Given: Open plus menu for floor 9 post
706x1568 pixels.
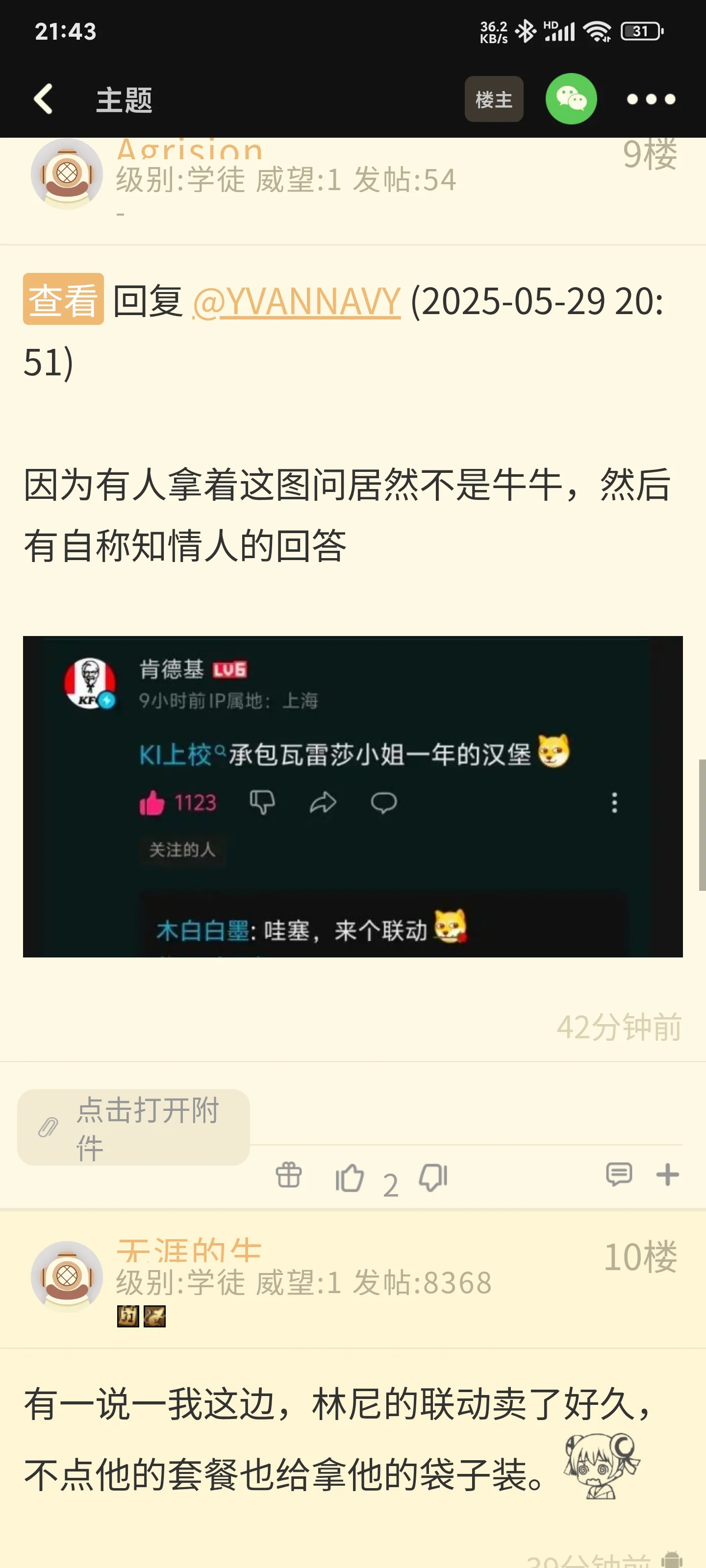Looking at the screenshot, I should 668,1174.
